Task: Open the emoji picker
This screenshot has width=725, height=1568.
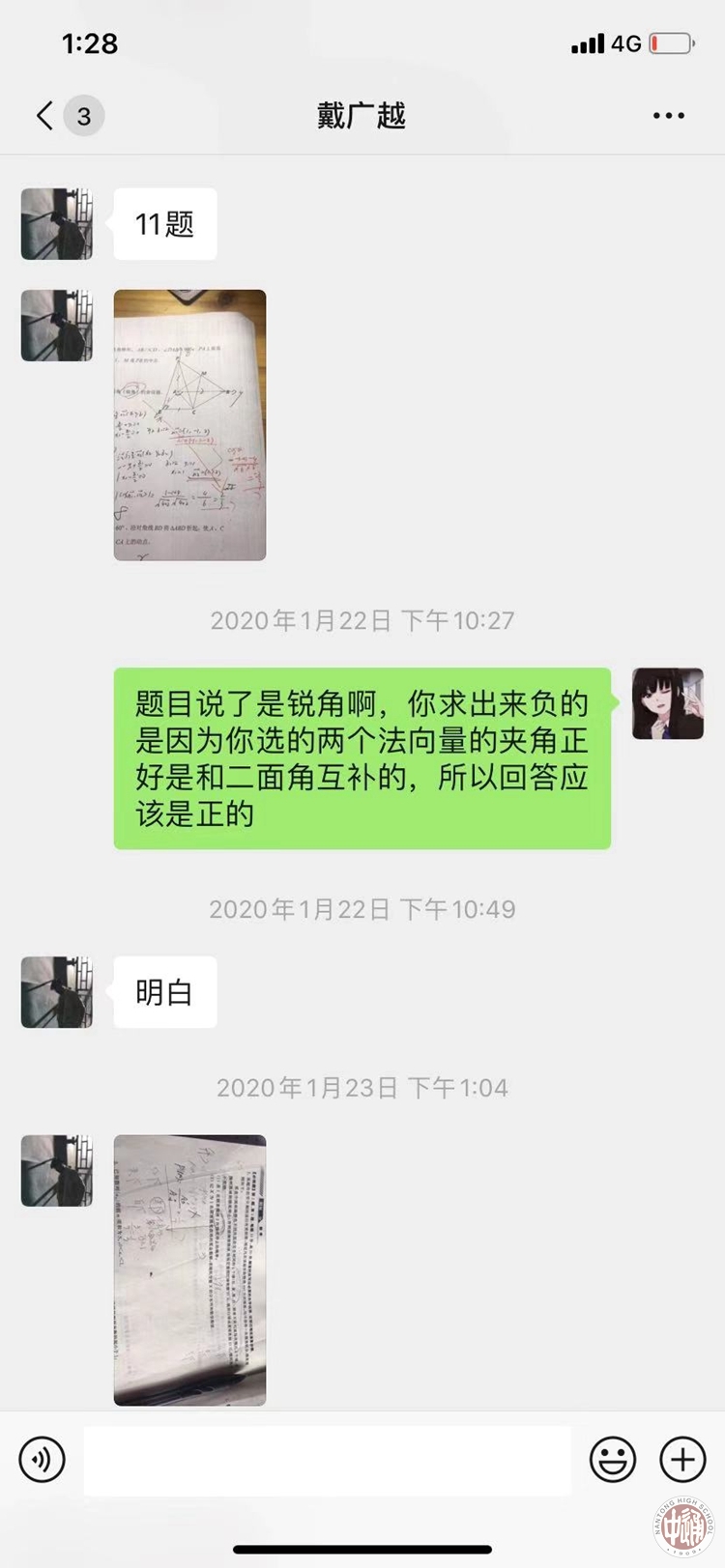Action: 614,1459
